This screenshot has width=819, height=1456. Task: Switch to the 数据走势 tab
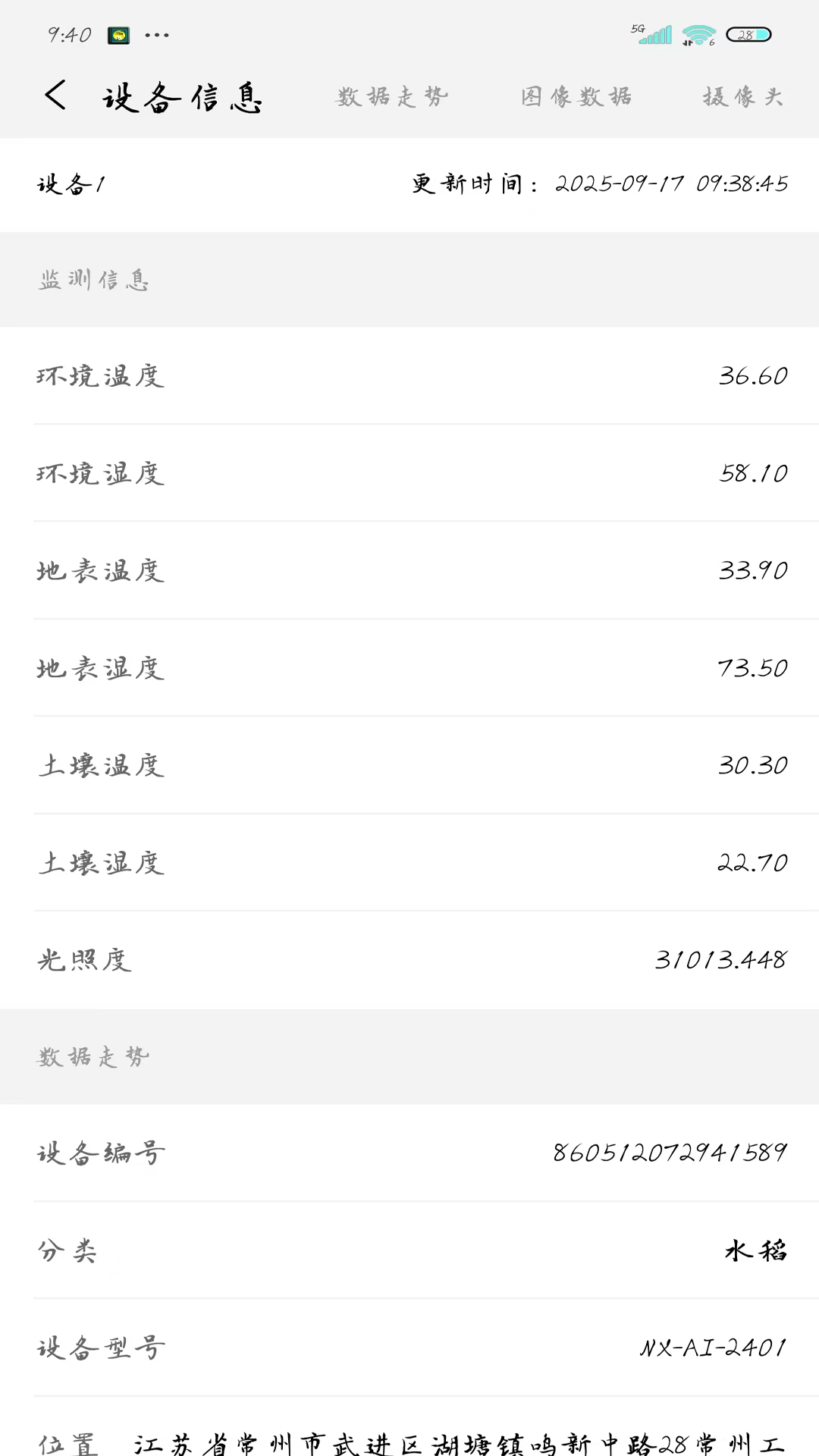coord(392,97)
